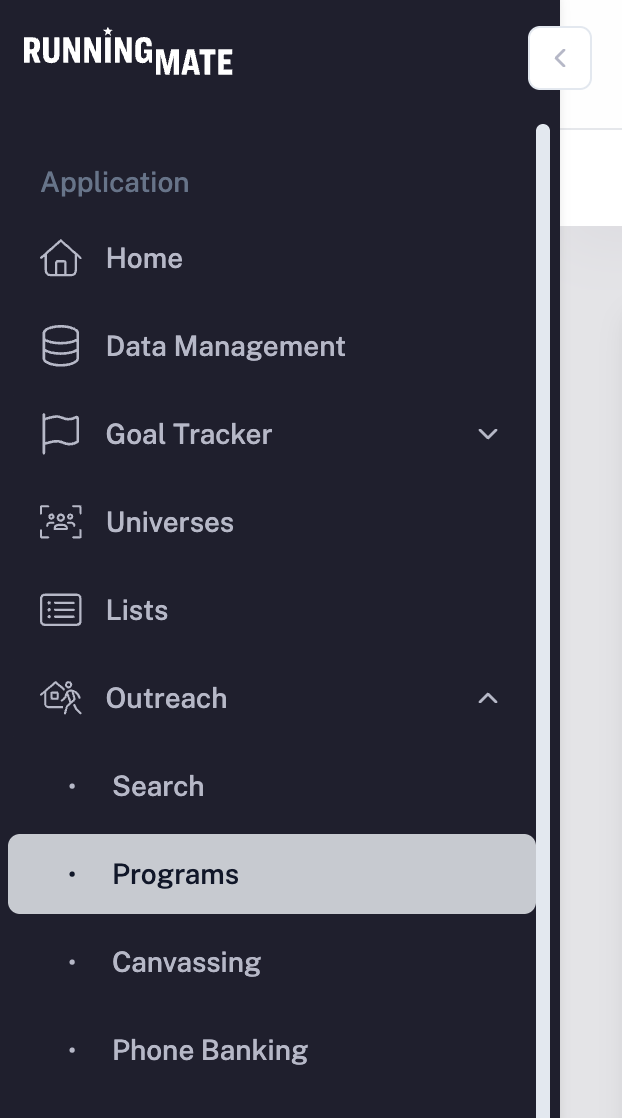Image resolution: width=622 pixels, height=1118 pixels.
Task: Open Search under Outreach
Action: click(x=158, y=786)
